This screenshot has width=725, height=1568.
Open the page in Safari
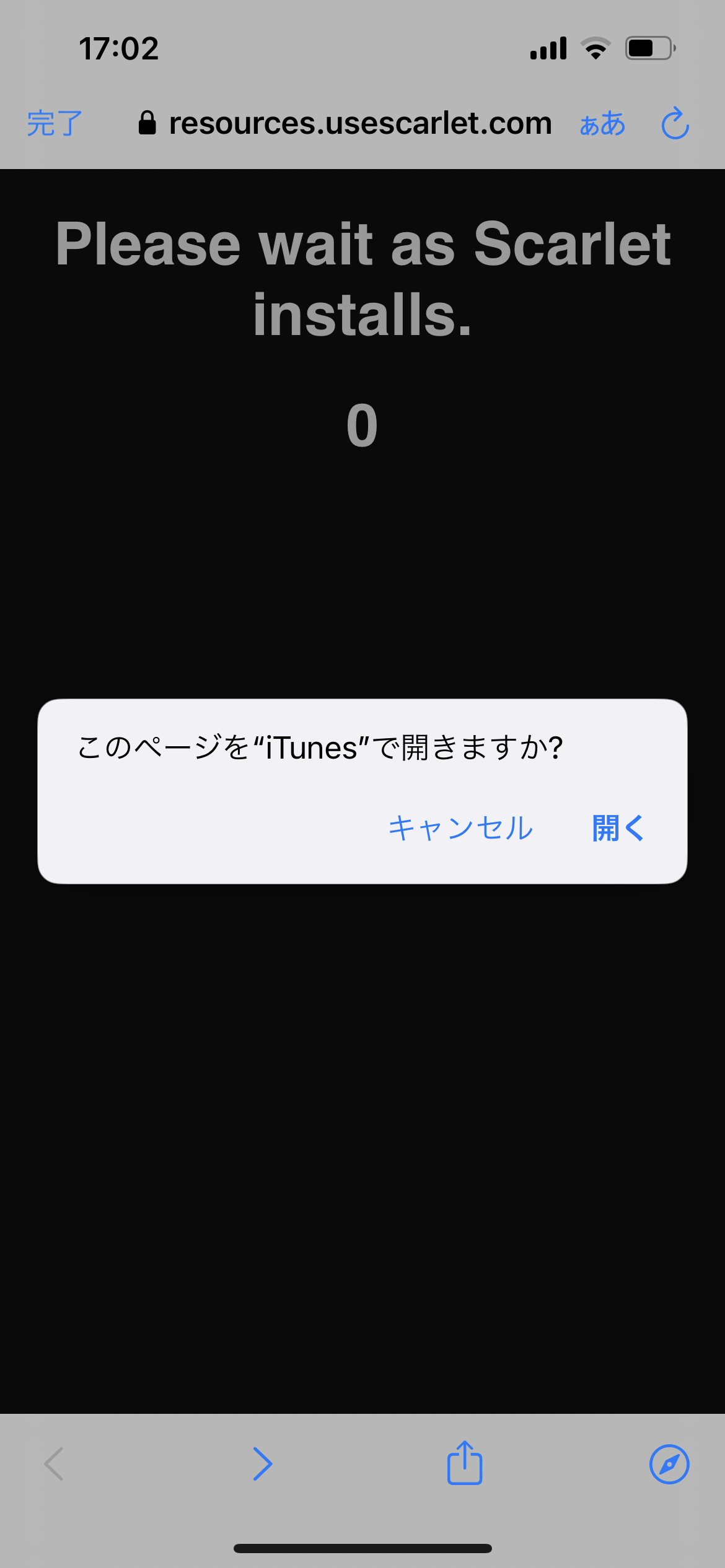coord(669,1464)
